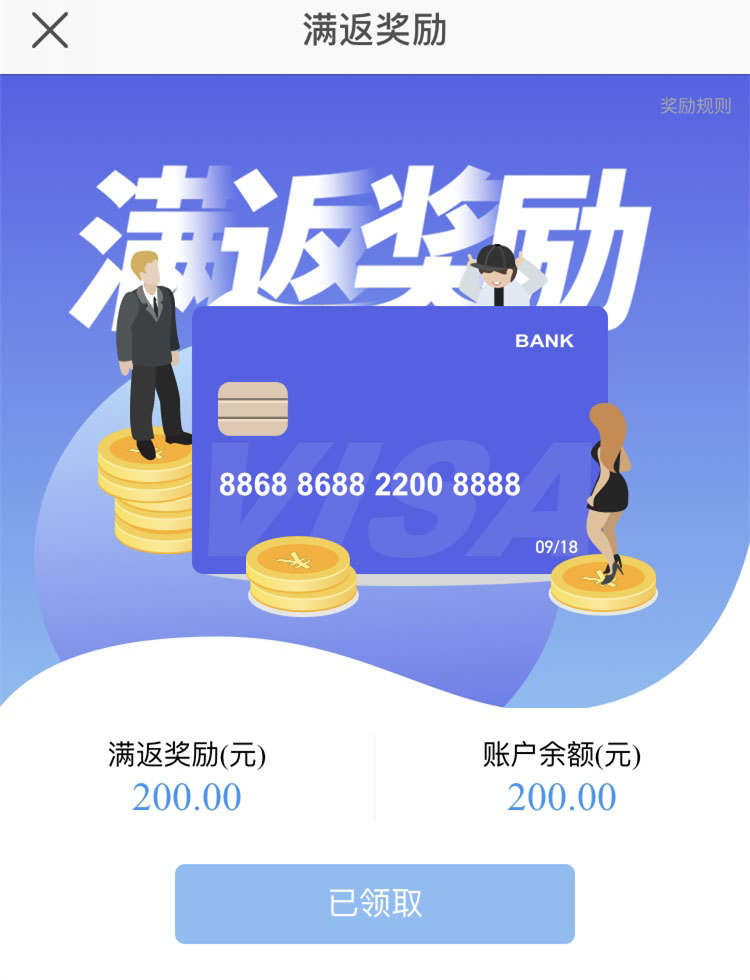Click the chip icon on the bank card
The image size is (750, 980).
pyautogui.click(x=253, y=408)
